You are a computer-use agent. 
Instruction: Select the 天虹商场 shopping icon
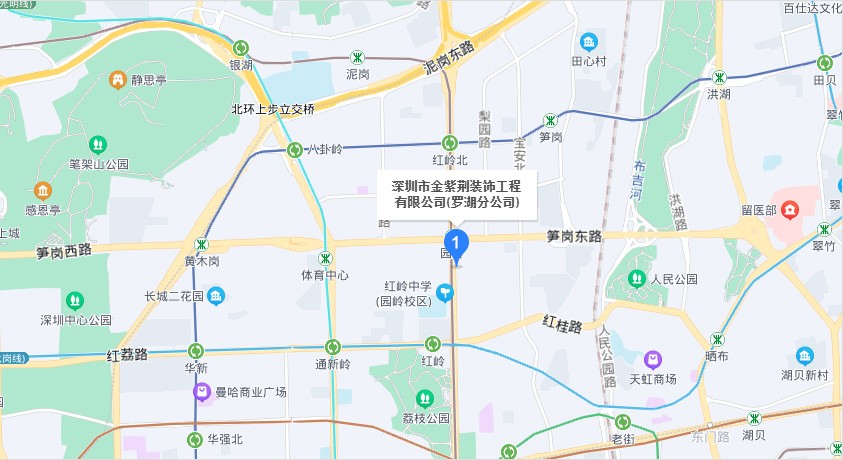[x=652, y=359]
